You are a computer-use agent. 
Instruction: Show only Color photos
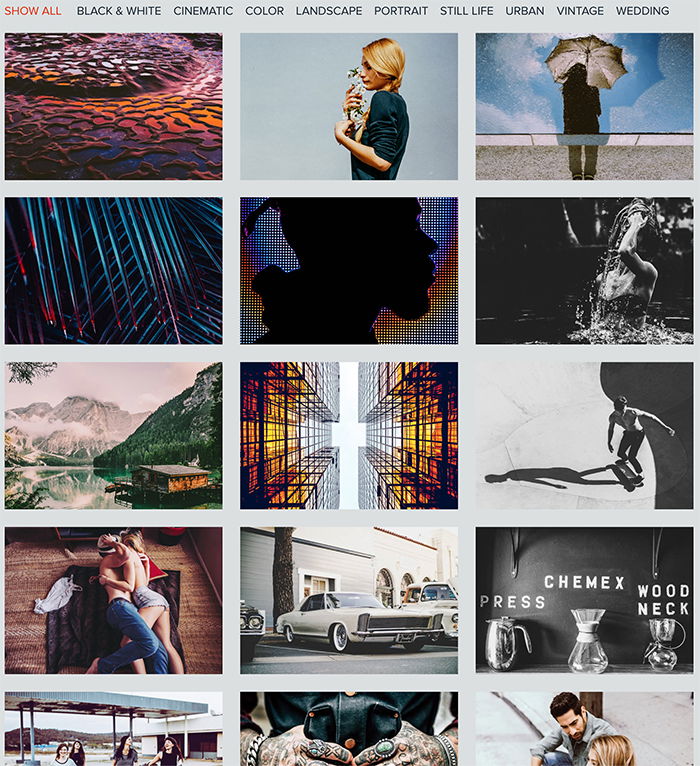point(265,11)
